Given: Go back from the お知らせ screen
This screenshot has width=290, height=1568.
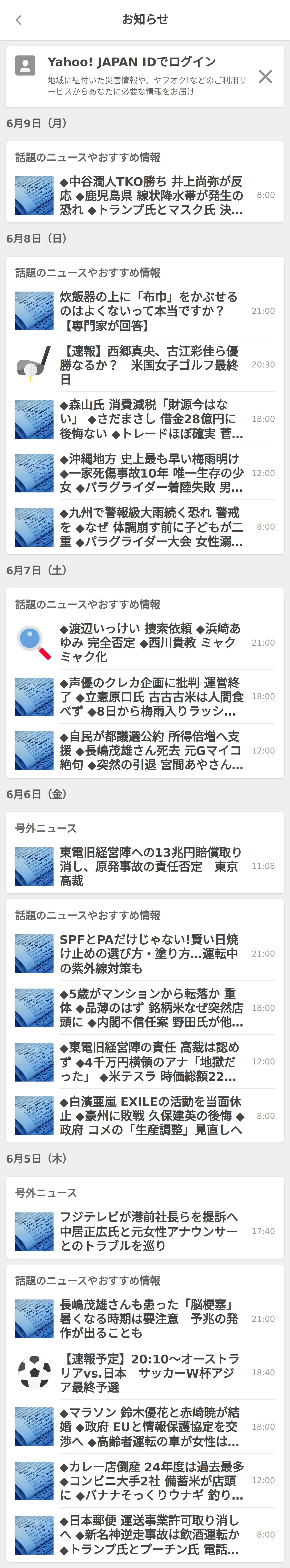Looking at the screenshot, I should 19,20.
